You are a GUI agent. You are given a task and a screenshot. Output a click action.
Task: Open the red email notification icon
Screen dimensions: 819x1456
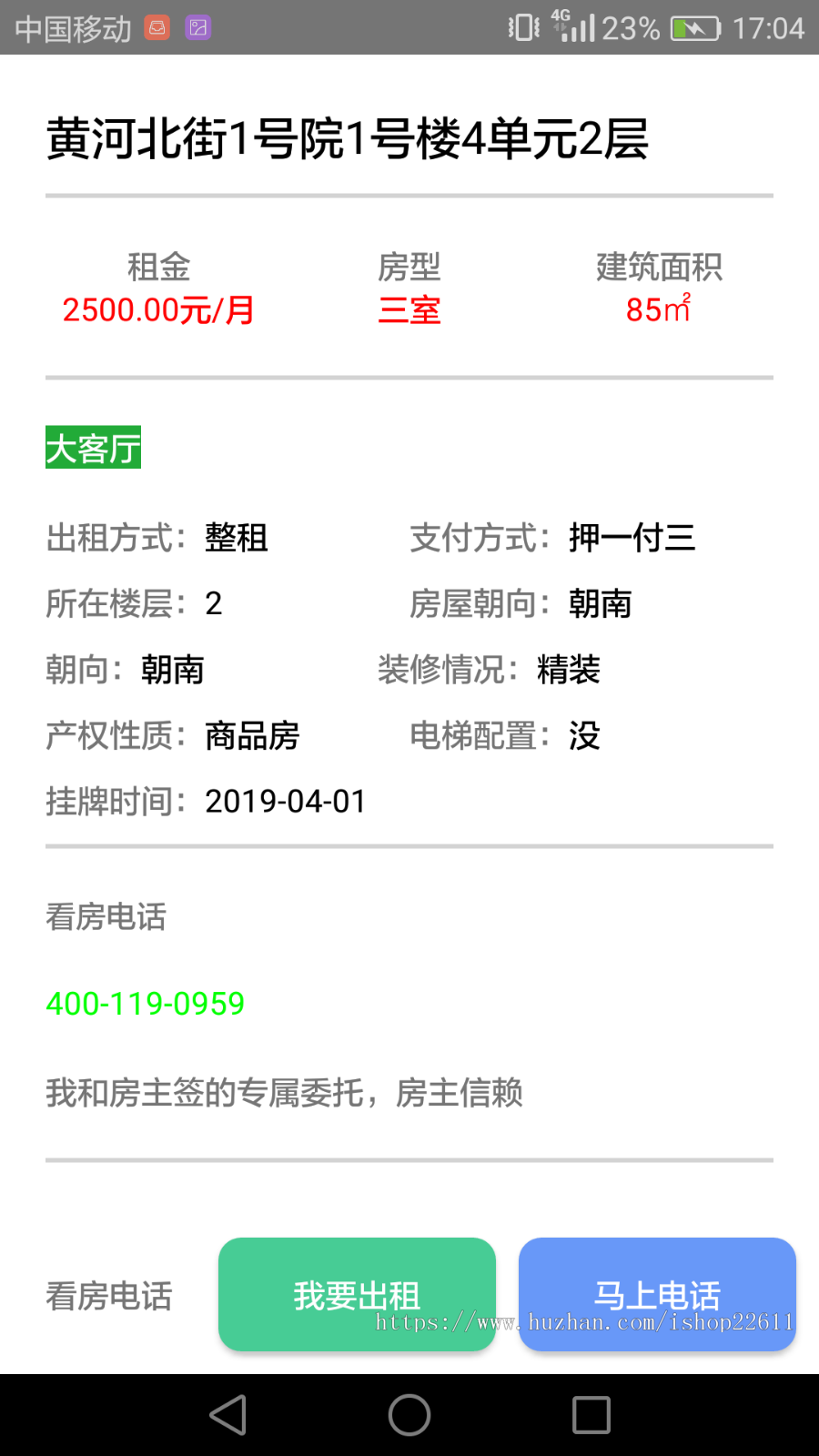(158, 27)
